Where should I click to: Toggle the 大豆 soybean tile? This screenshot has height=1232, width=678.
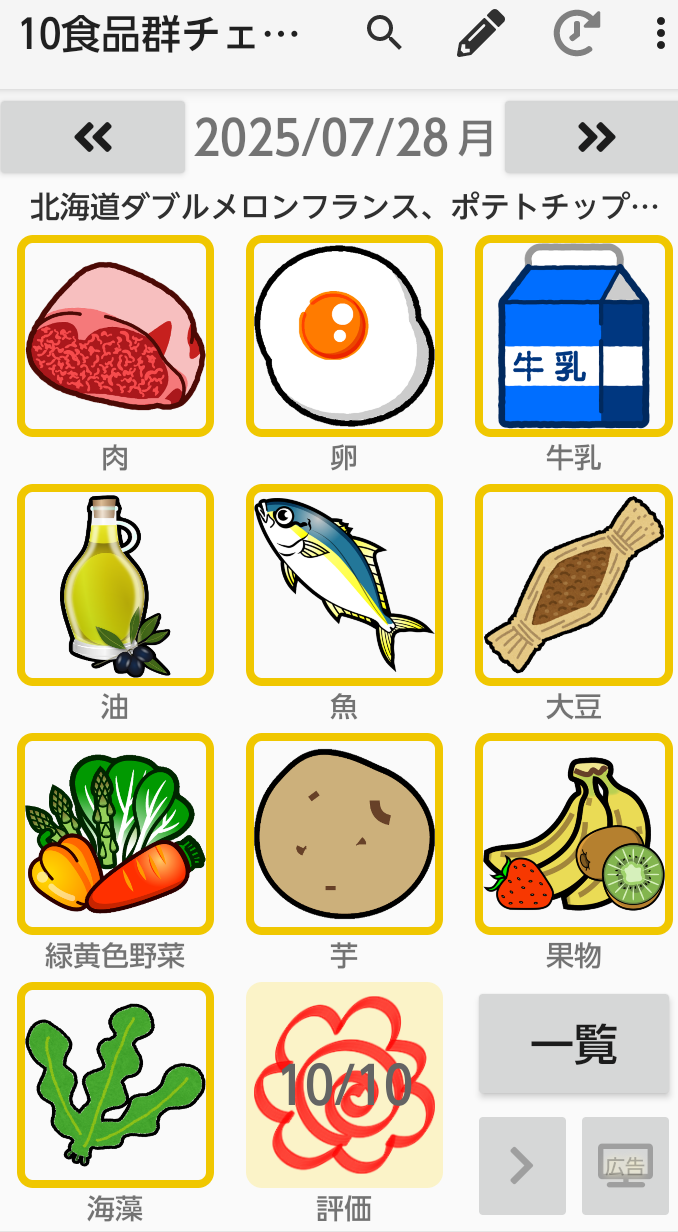point(573,585)
